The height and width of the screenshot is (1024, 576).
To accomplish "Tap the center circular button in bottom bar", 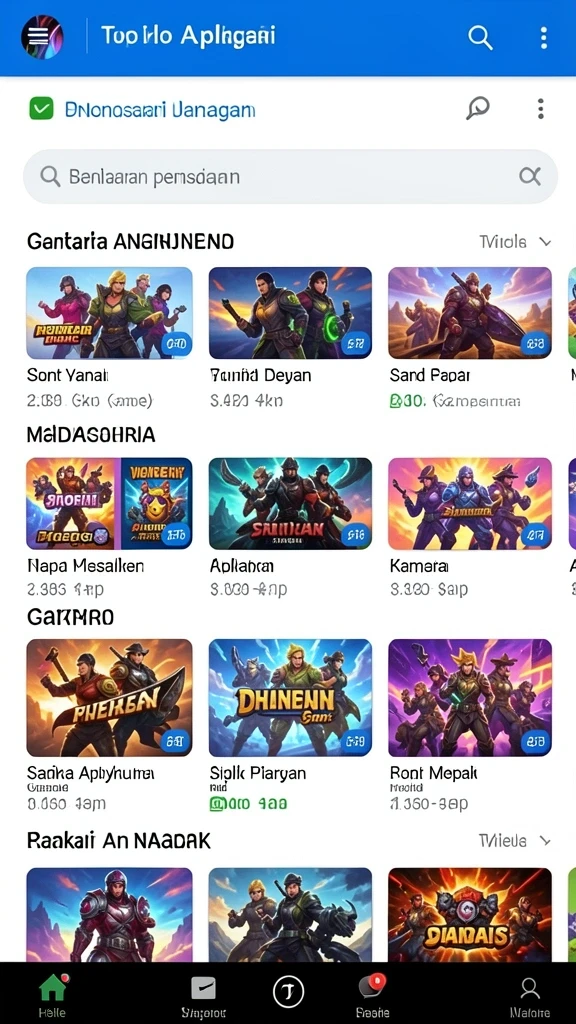I will coord(288,992).
